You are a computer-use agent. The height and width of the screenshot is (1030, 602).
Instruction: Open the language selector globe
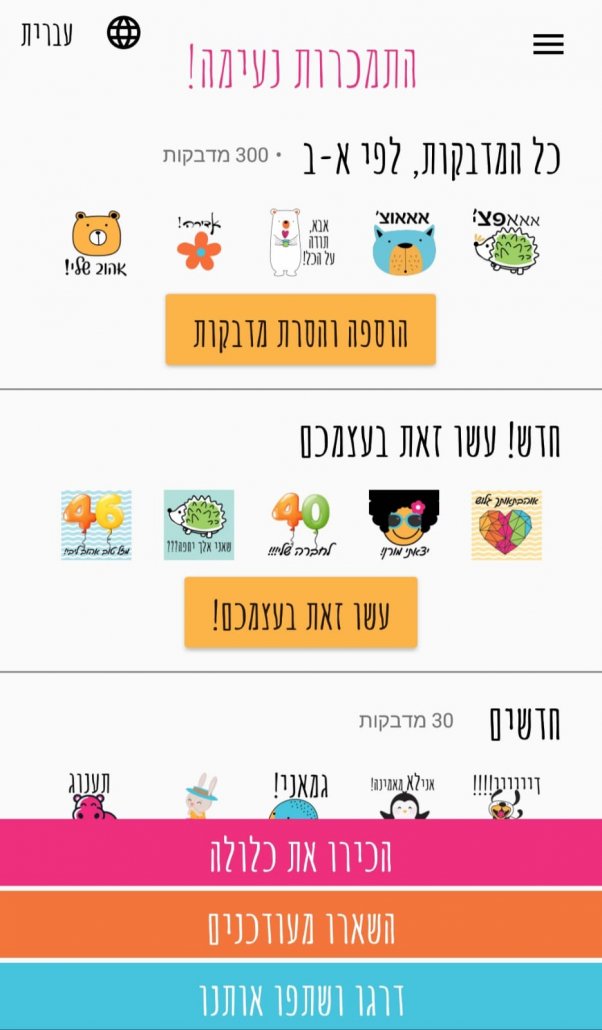(124, 33)
